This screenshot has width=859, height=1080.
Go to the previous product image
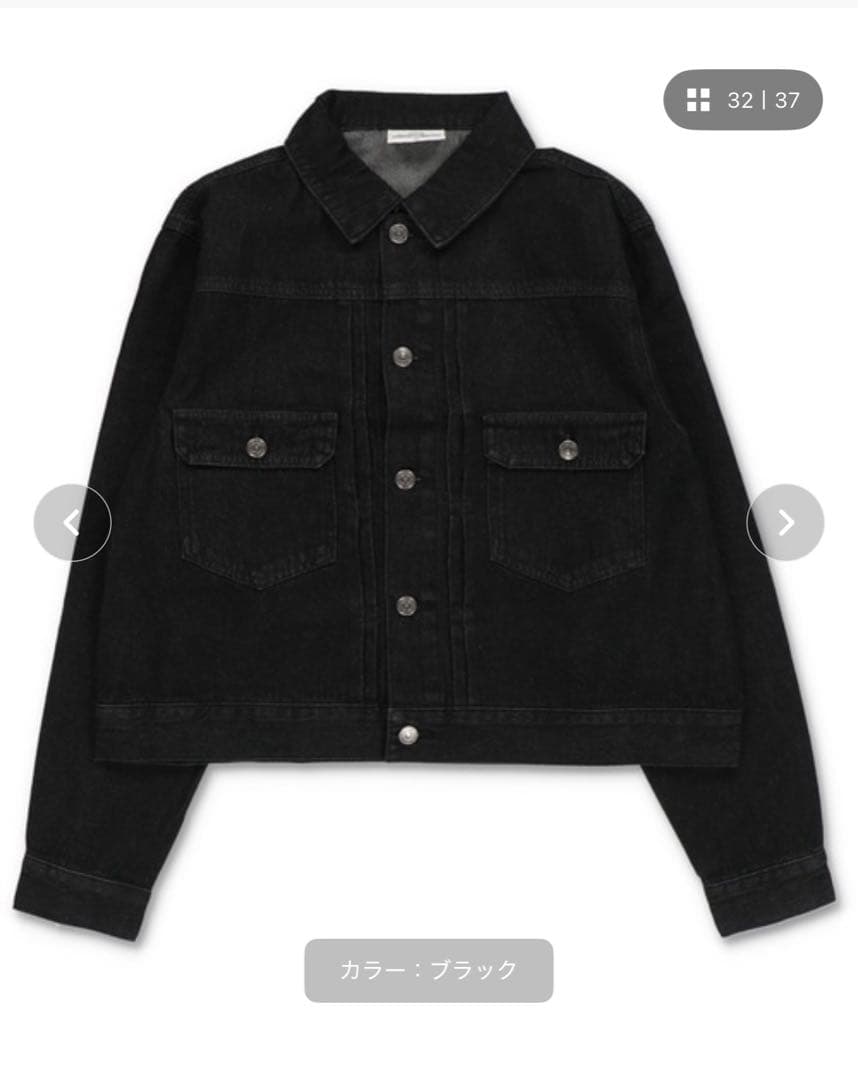[x=72, y=522]
